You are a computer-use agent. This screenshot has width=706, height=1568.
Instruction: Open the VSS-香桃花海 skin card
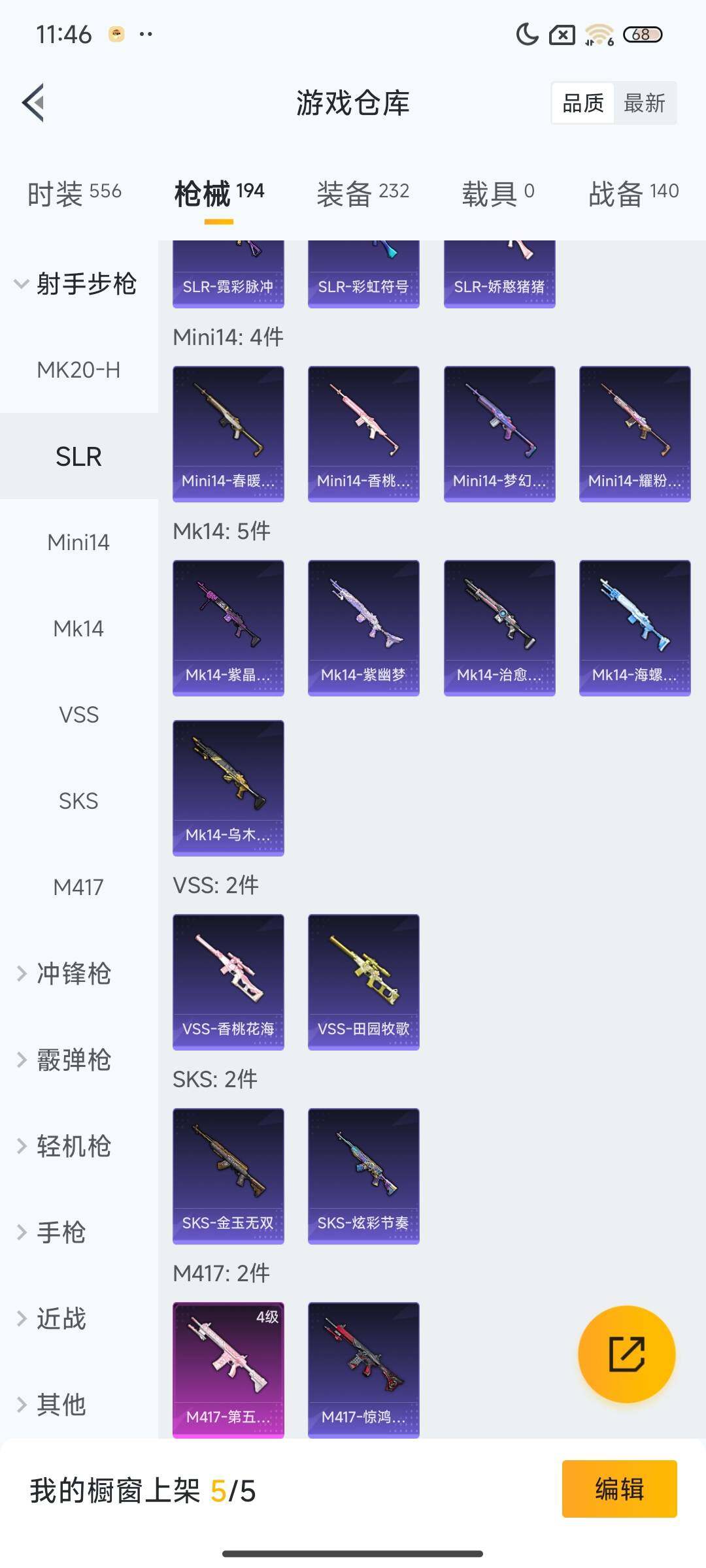[228, 981]
